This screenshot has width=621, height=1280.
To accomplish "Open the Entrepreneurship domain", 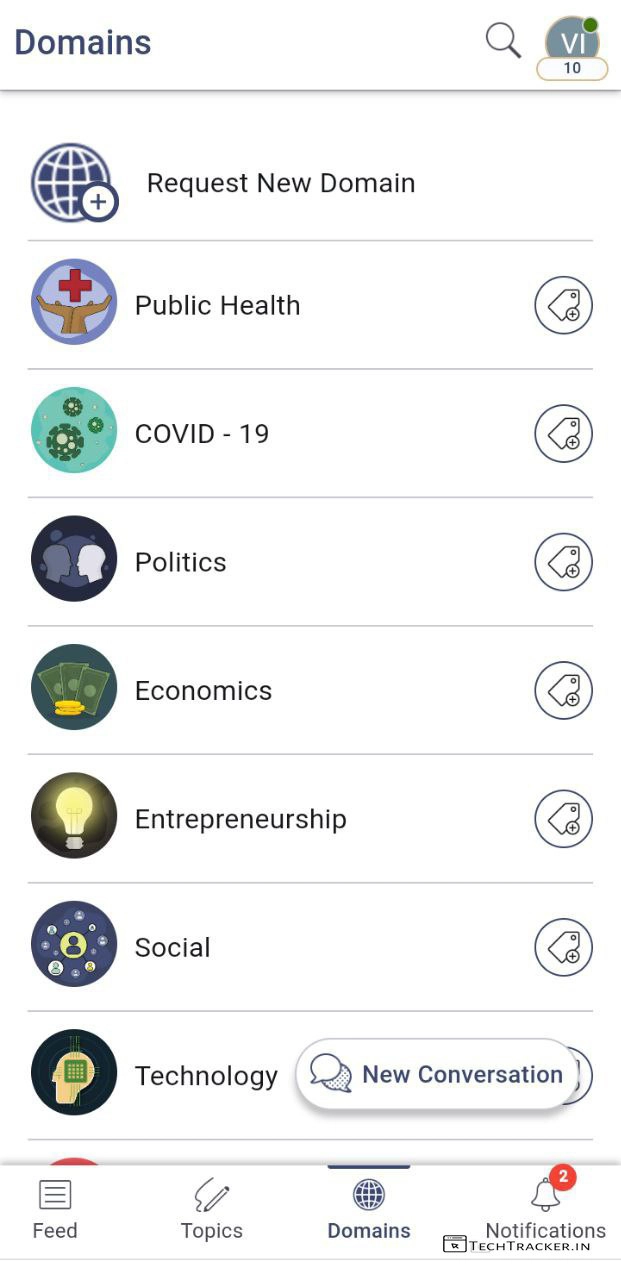I will (x=240, y=819).
